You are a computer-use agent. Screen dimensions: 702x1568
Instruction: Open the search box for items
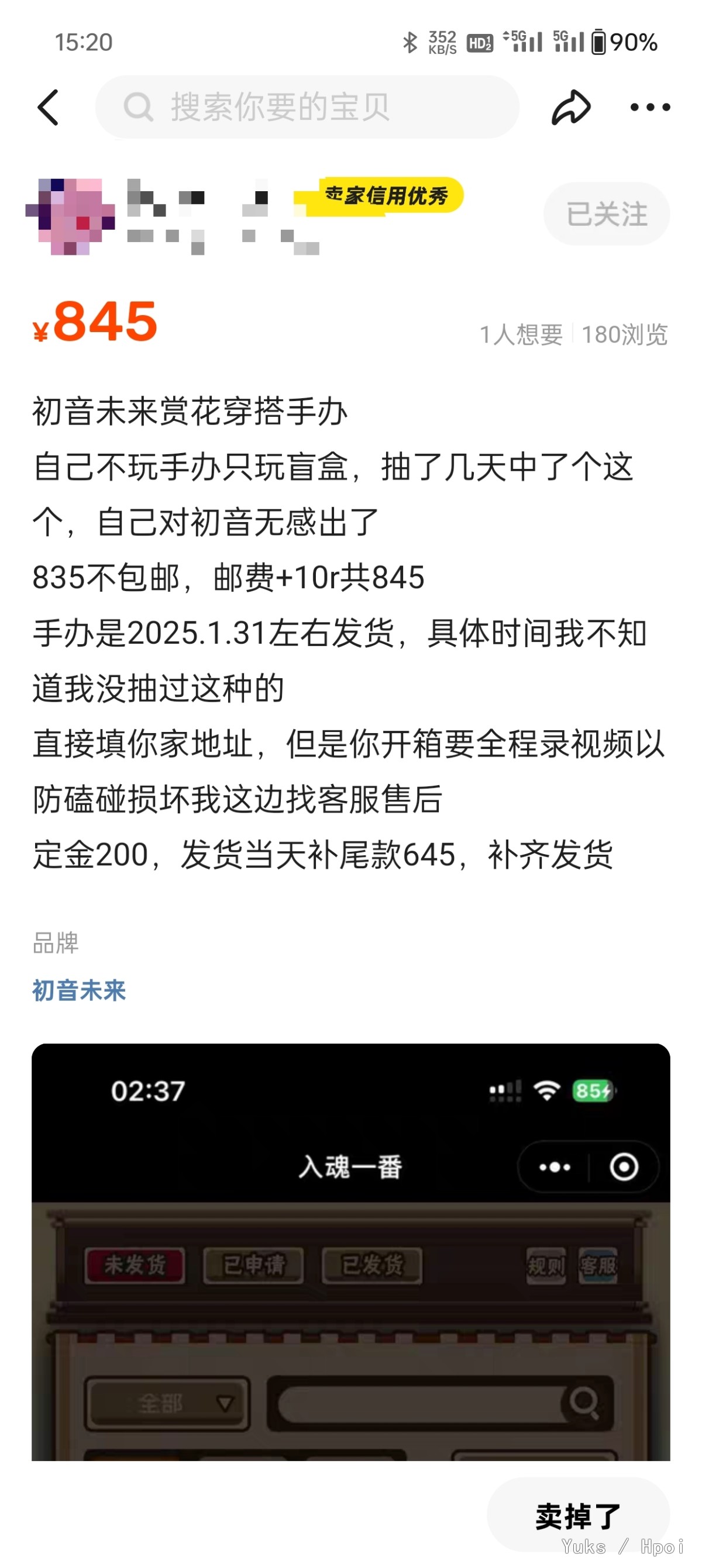(307, 107)
